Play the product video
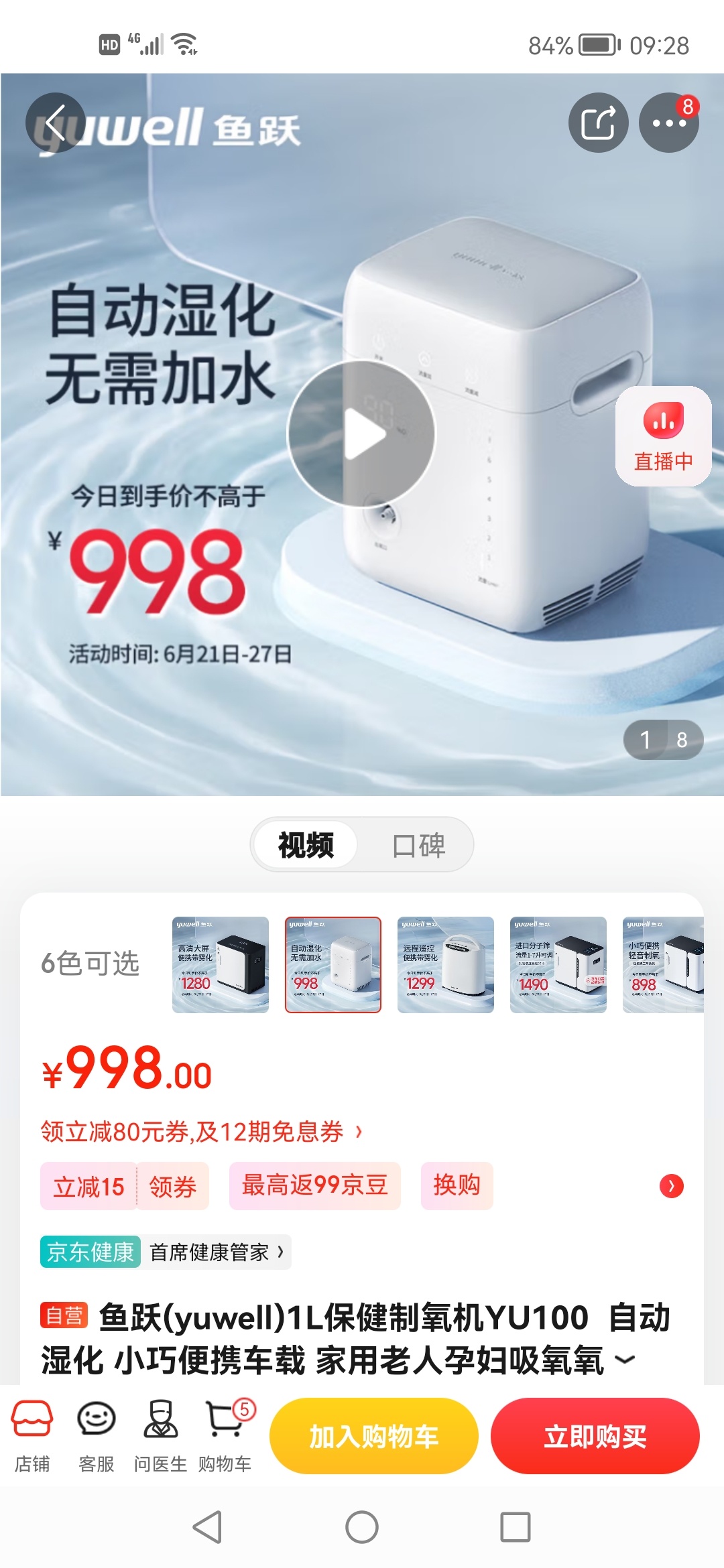This screenshot has width=724, height=1568. click(361, 434)
